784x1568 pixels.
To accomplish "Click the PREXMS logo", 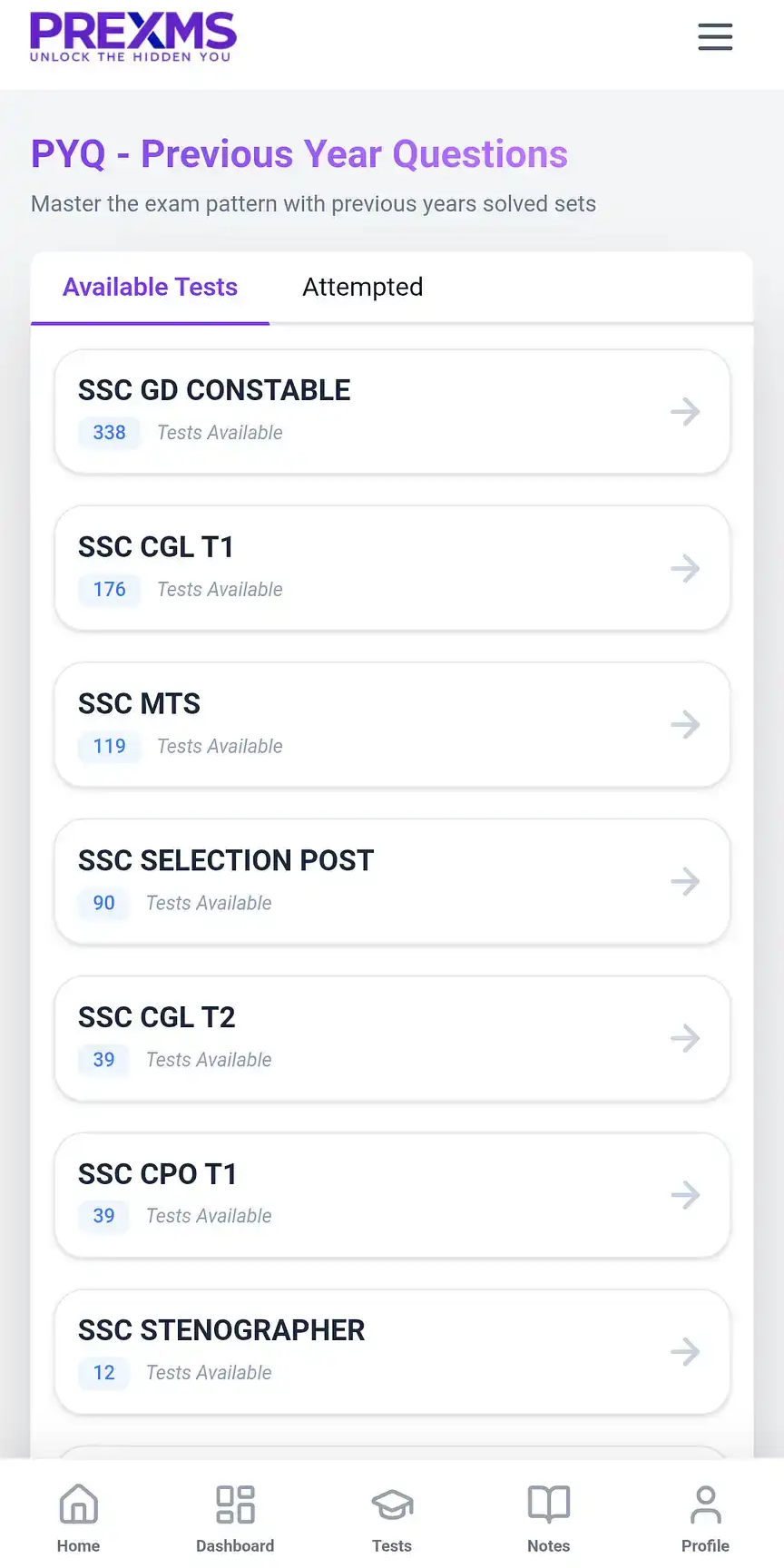I will (x=132, y=36).
